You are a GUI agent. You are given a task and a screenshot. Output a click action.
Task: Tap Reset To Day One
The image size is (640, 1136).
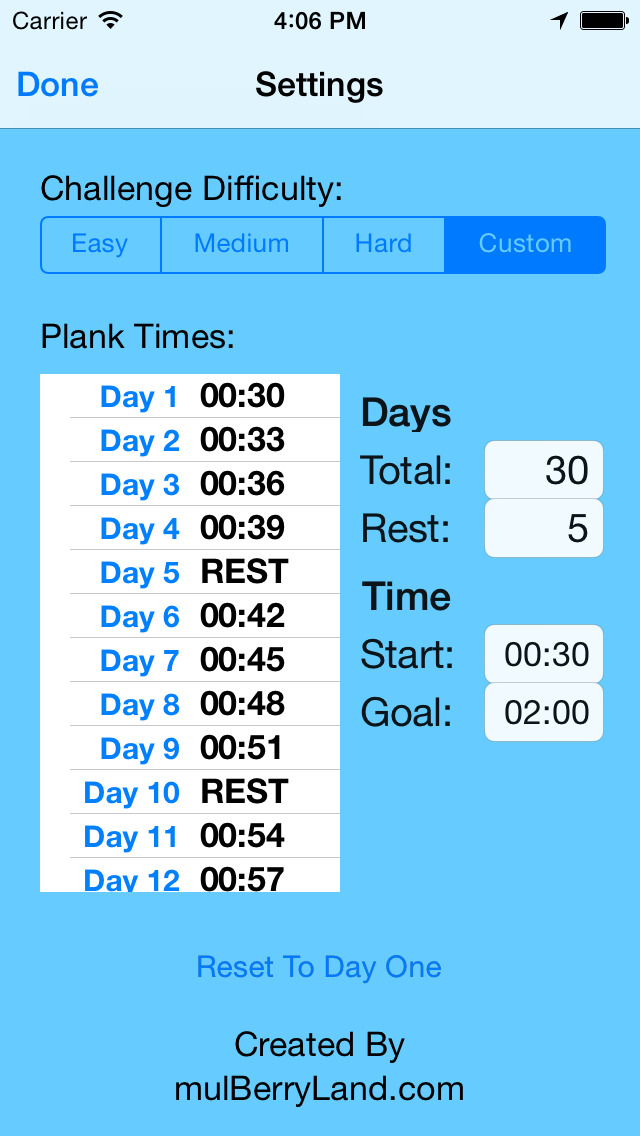tap(319, 967)
